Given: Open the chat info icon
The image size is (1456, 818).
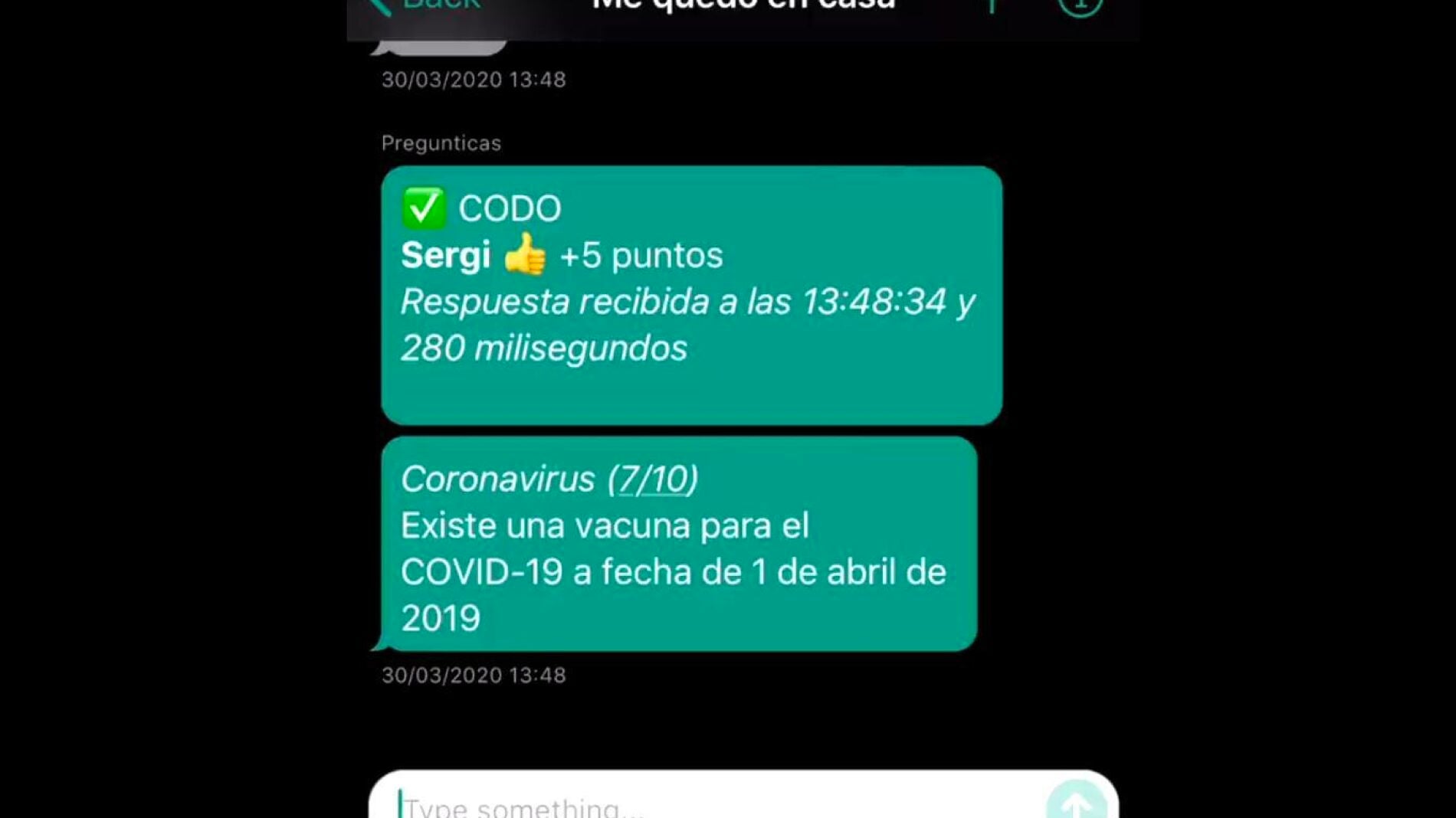Looking at the screenshot, I should pos(1080,6).
